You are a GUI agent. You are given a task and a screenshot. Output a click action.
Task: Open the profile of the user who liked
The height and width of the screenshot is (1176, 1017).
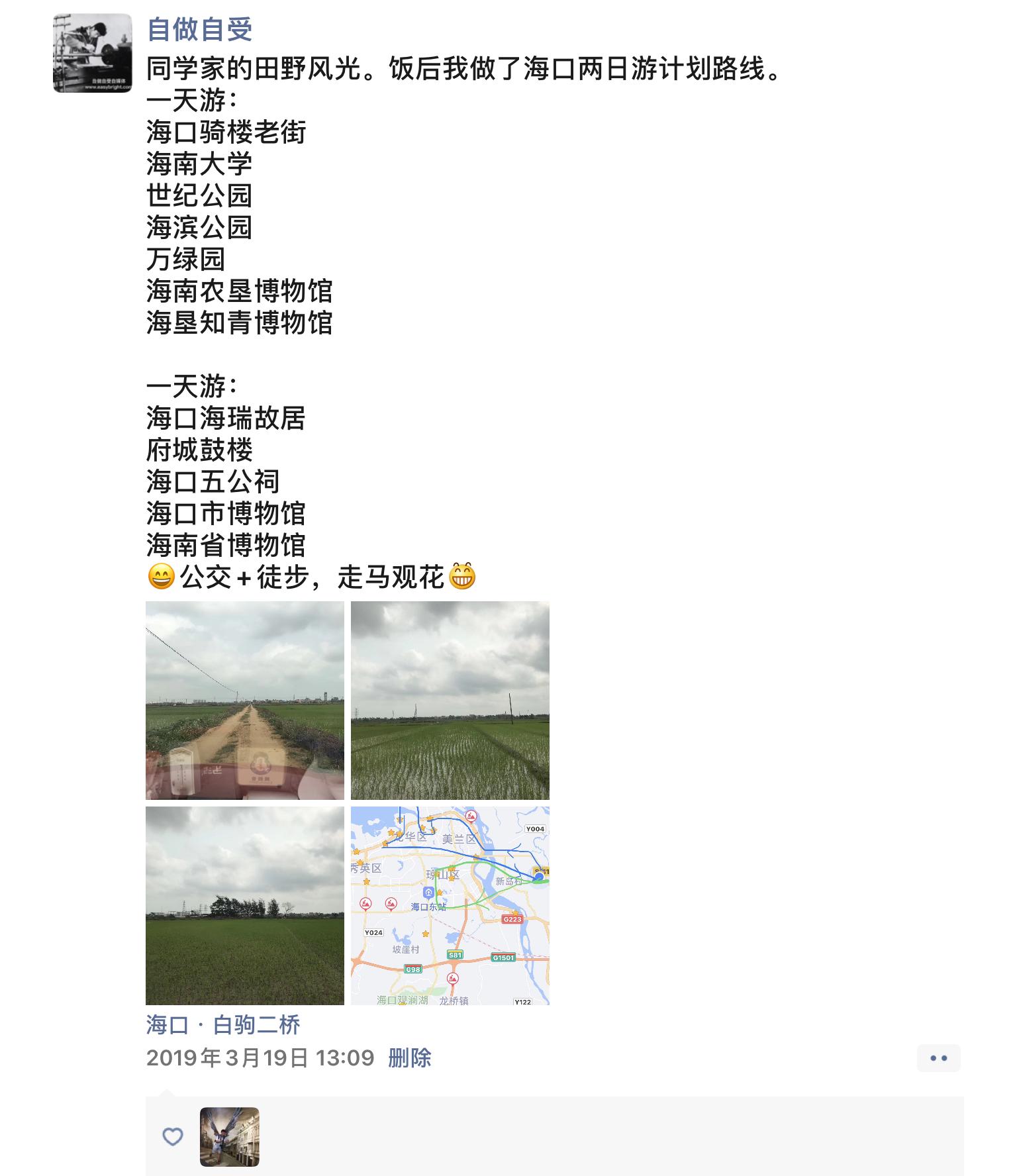229,1137
